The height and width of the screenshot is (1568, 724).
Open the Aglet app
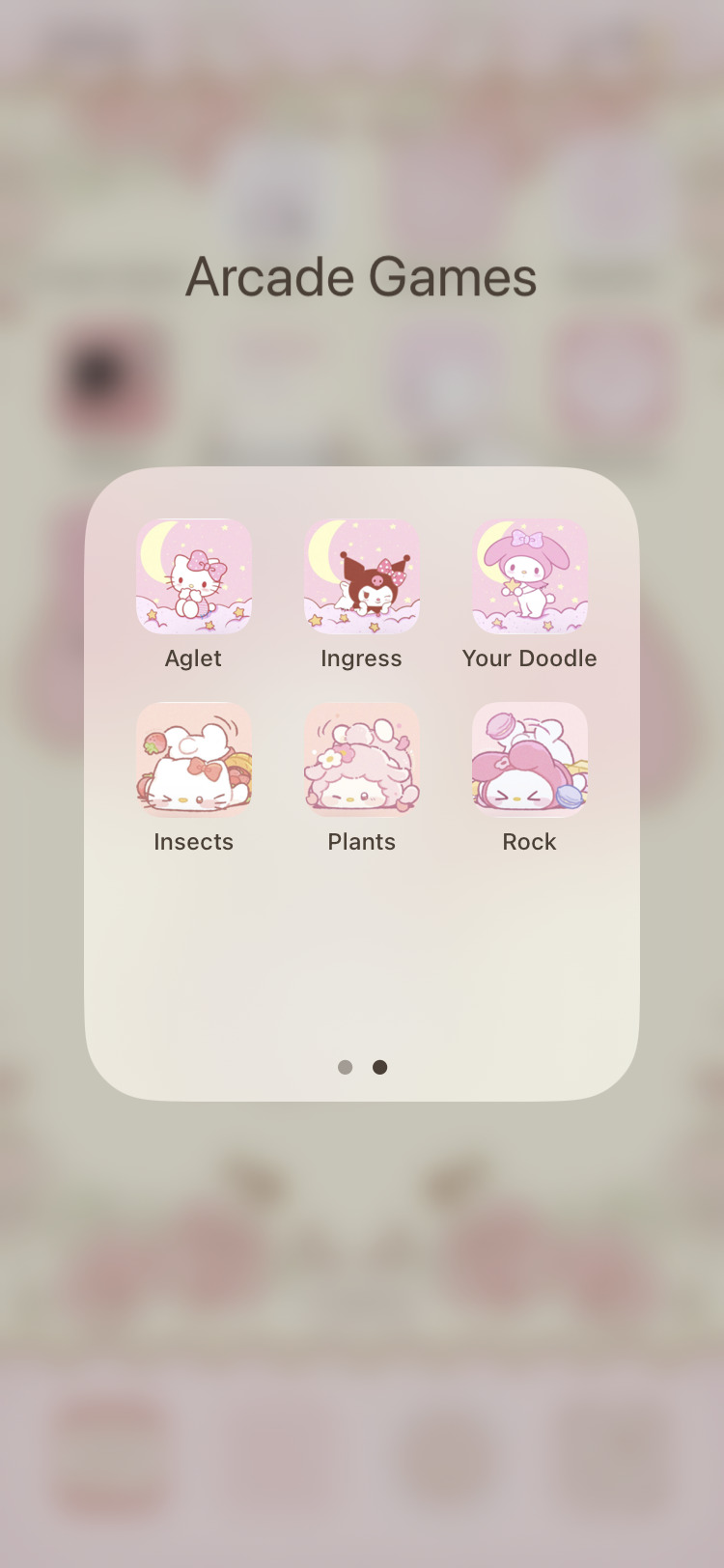(194, 576)
